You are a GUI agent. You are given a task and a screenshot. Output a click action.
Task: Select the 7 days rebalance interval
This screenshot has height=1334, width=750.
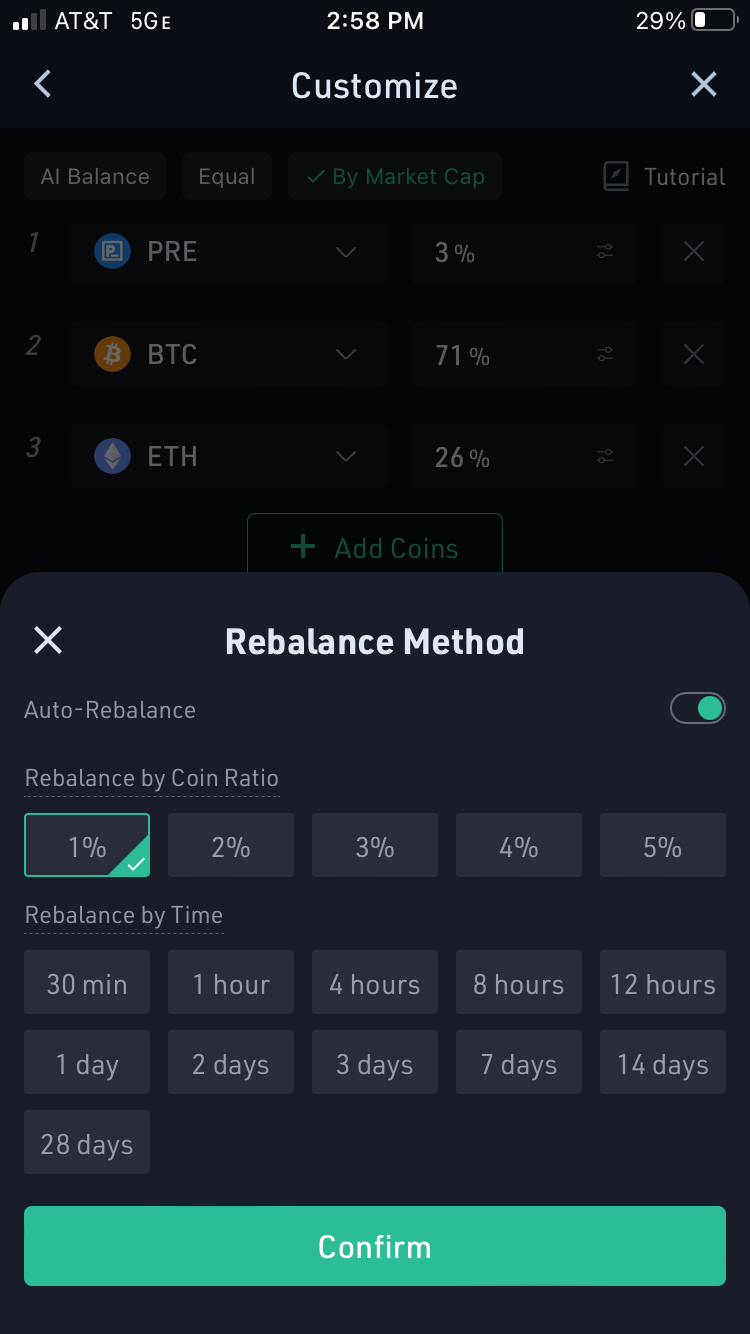pyautogui.click(x=518, y=1062)
